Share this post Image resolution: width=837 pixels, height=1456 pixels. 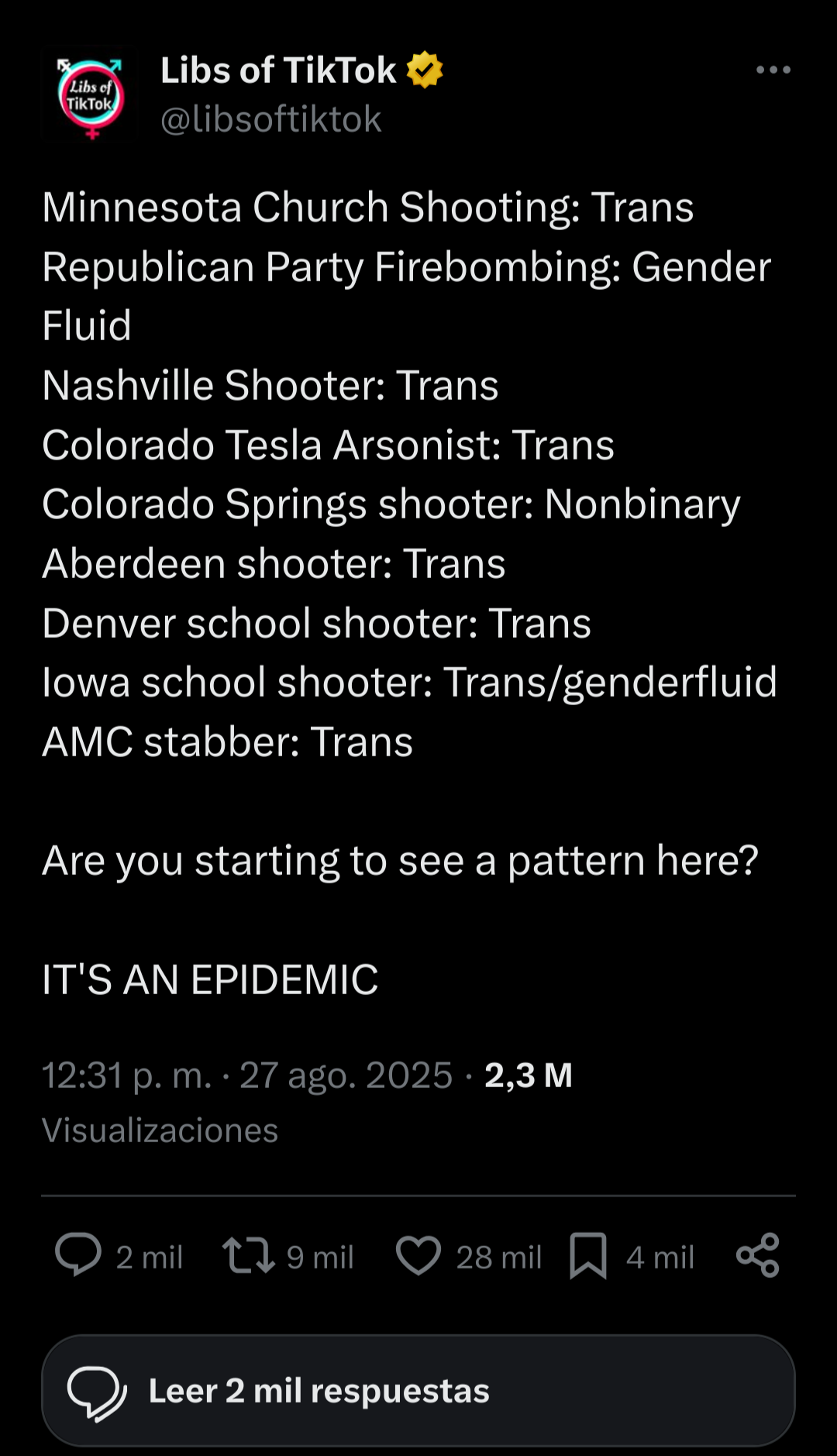pyautogui.click(x=758, y=1255)
